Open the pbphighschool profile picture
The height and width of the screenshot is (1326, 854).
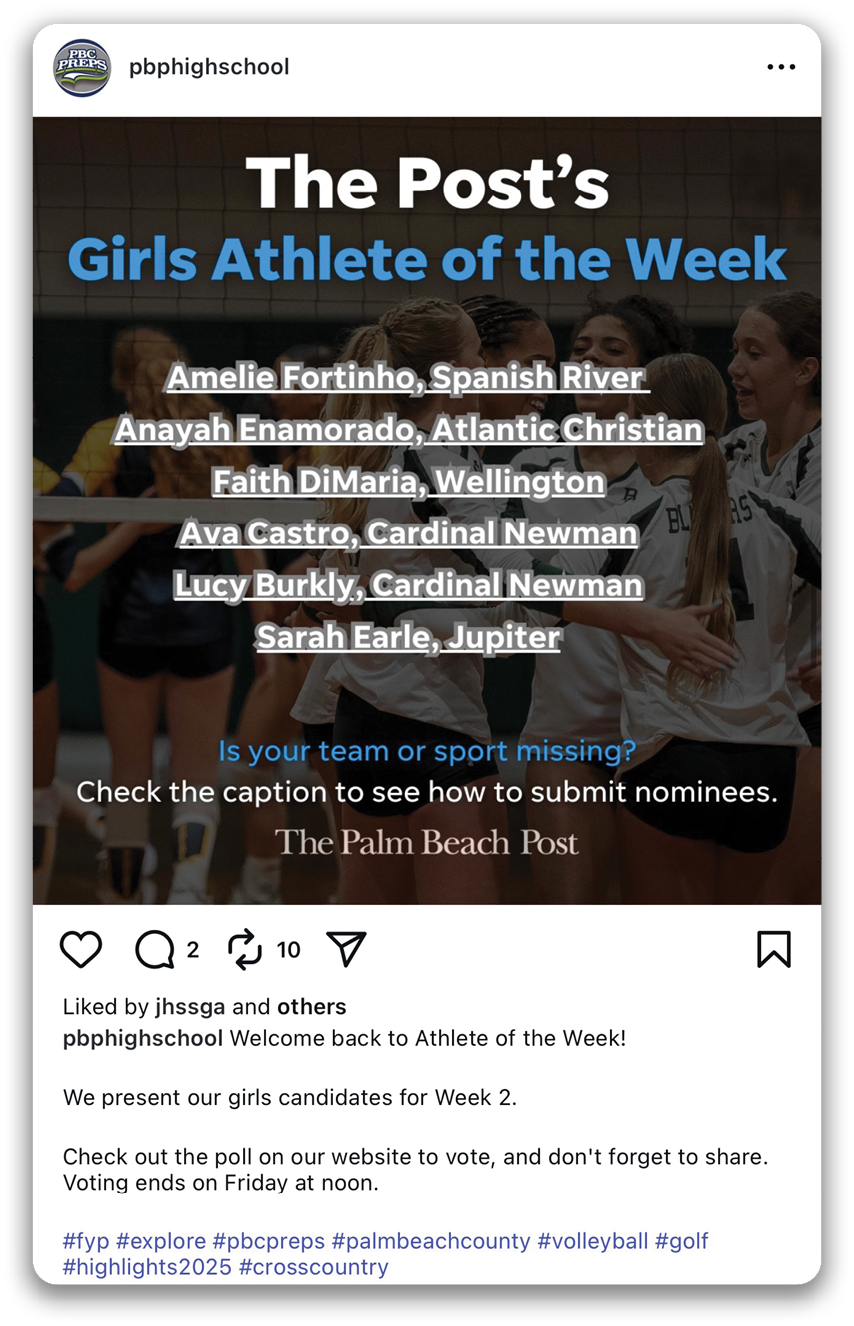click(x=81, y=67)
